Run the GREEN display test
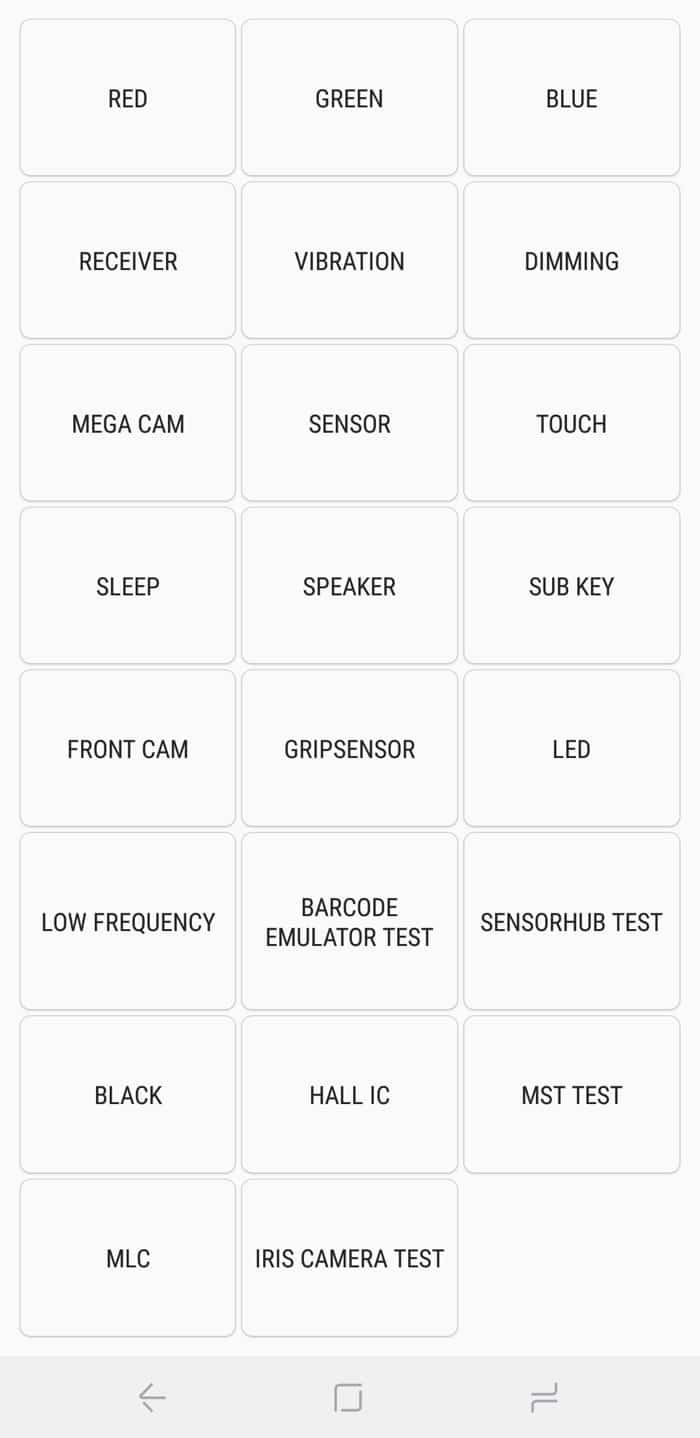The image size is (700, 1438). tap(349, 98)
